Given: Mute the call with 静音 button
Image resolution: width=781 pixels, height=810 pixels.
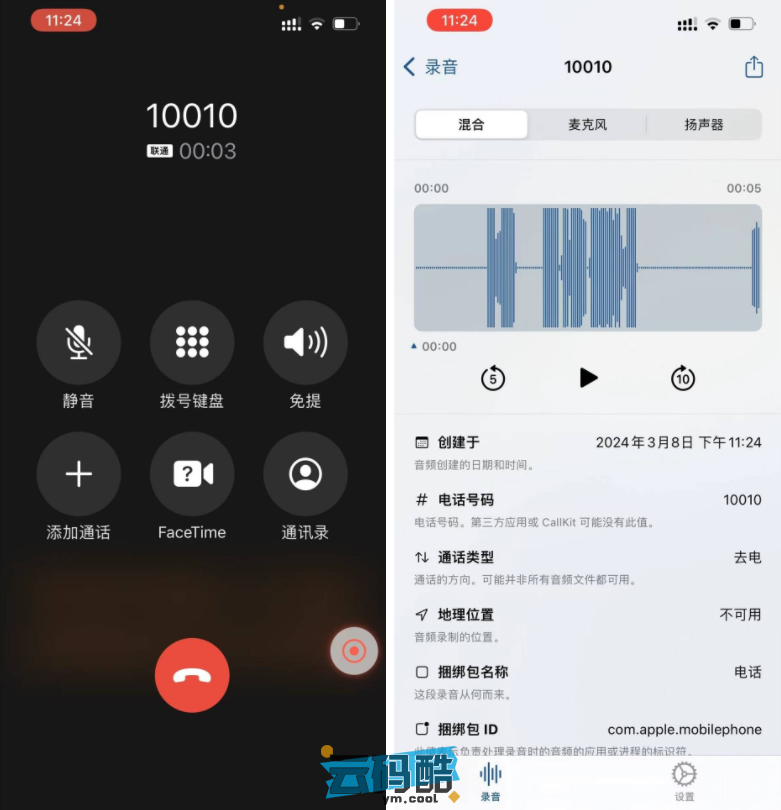Looking at the screenshot, I should (x=78, y=343).
